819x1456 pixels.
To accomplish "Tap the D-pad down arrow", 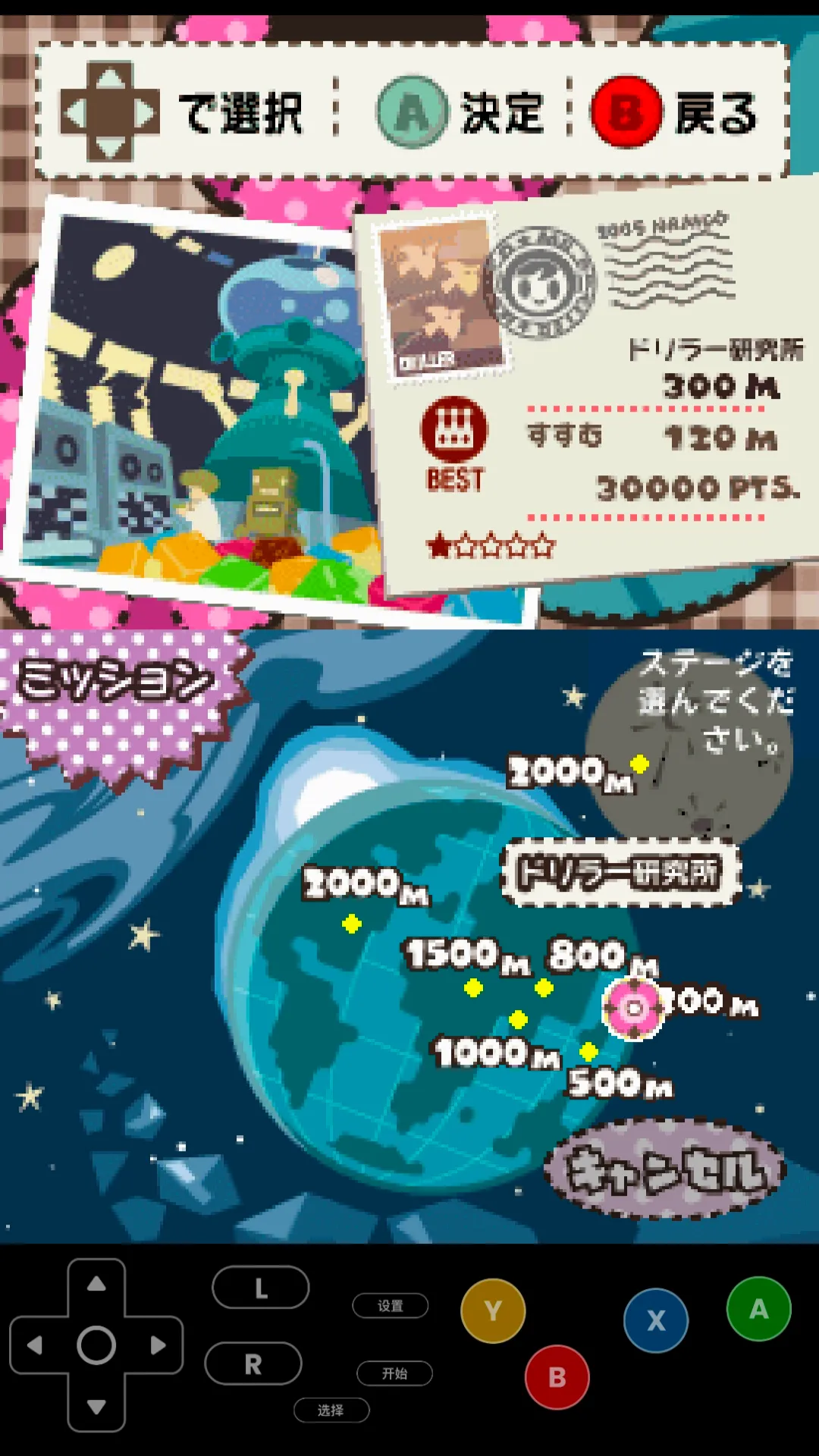I will [x=96, y=1407].
